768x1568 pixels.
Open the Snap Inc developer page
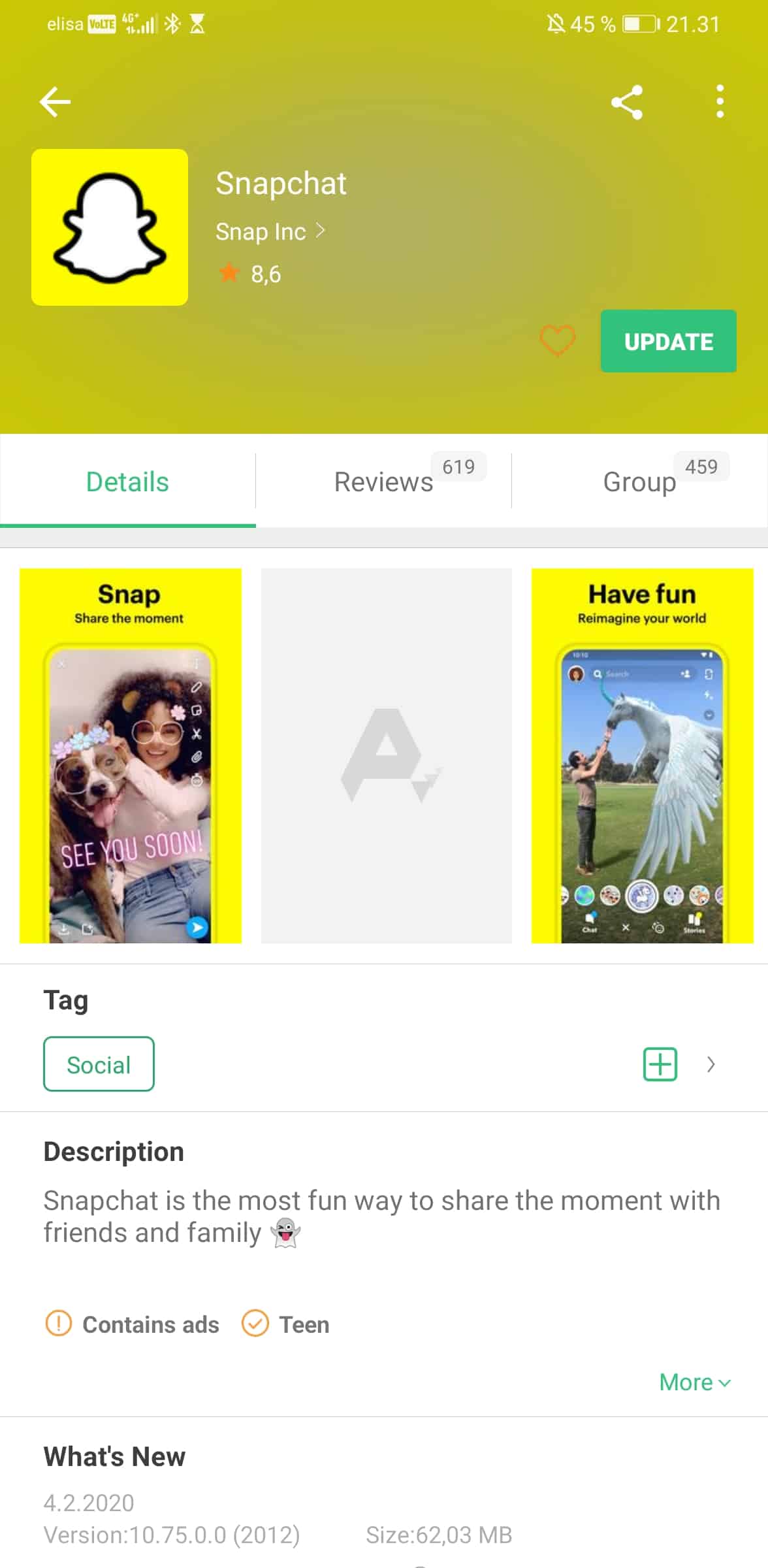270,231
